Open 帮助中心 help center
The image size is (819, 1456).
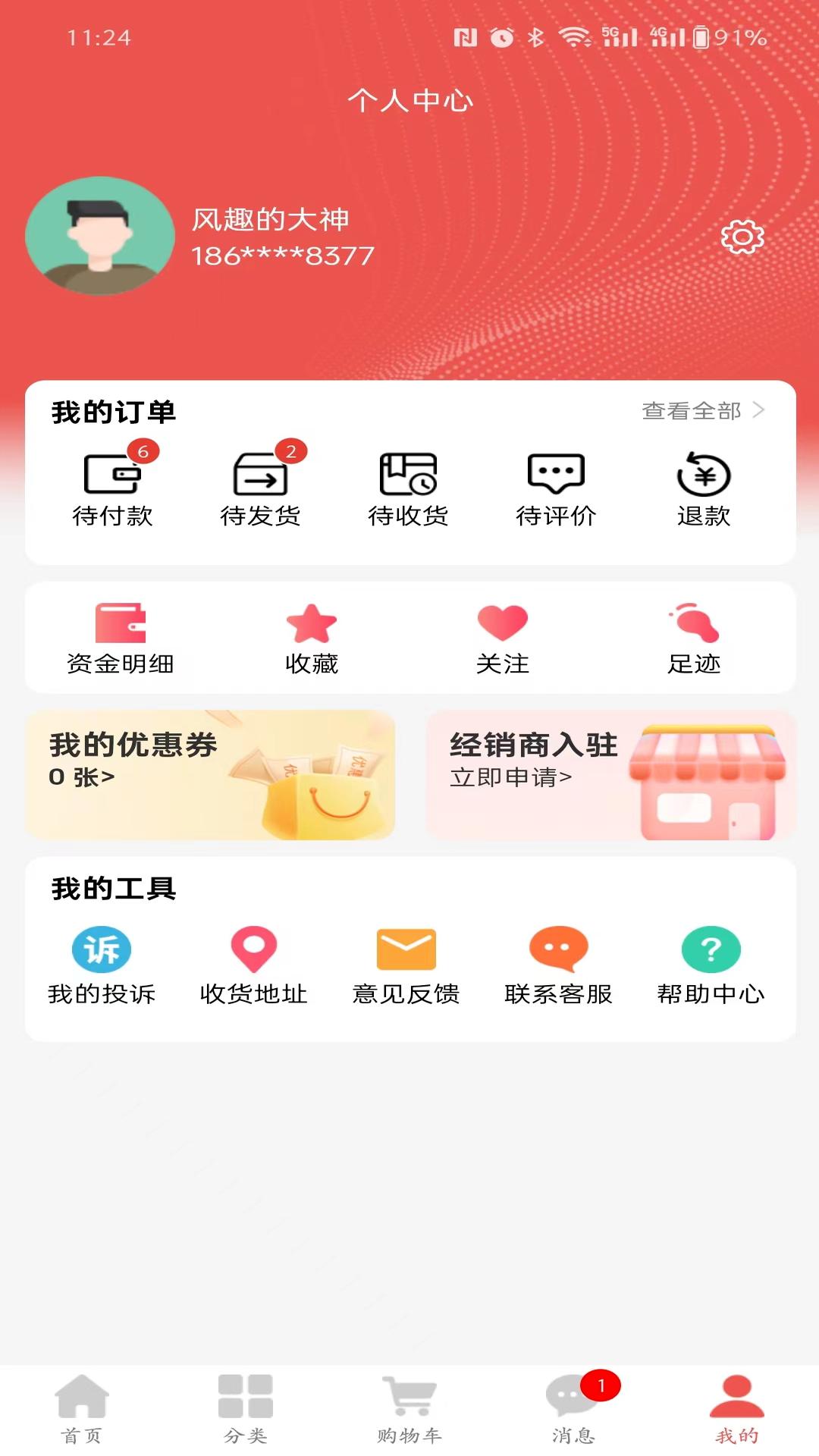click(711, 967)
